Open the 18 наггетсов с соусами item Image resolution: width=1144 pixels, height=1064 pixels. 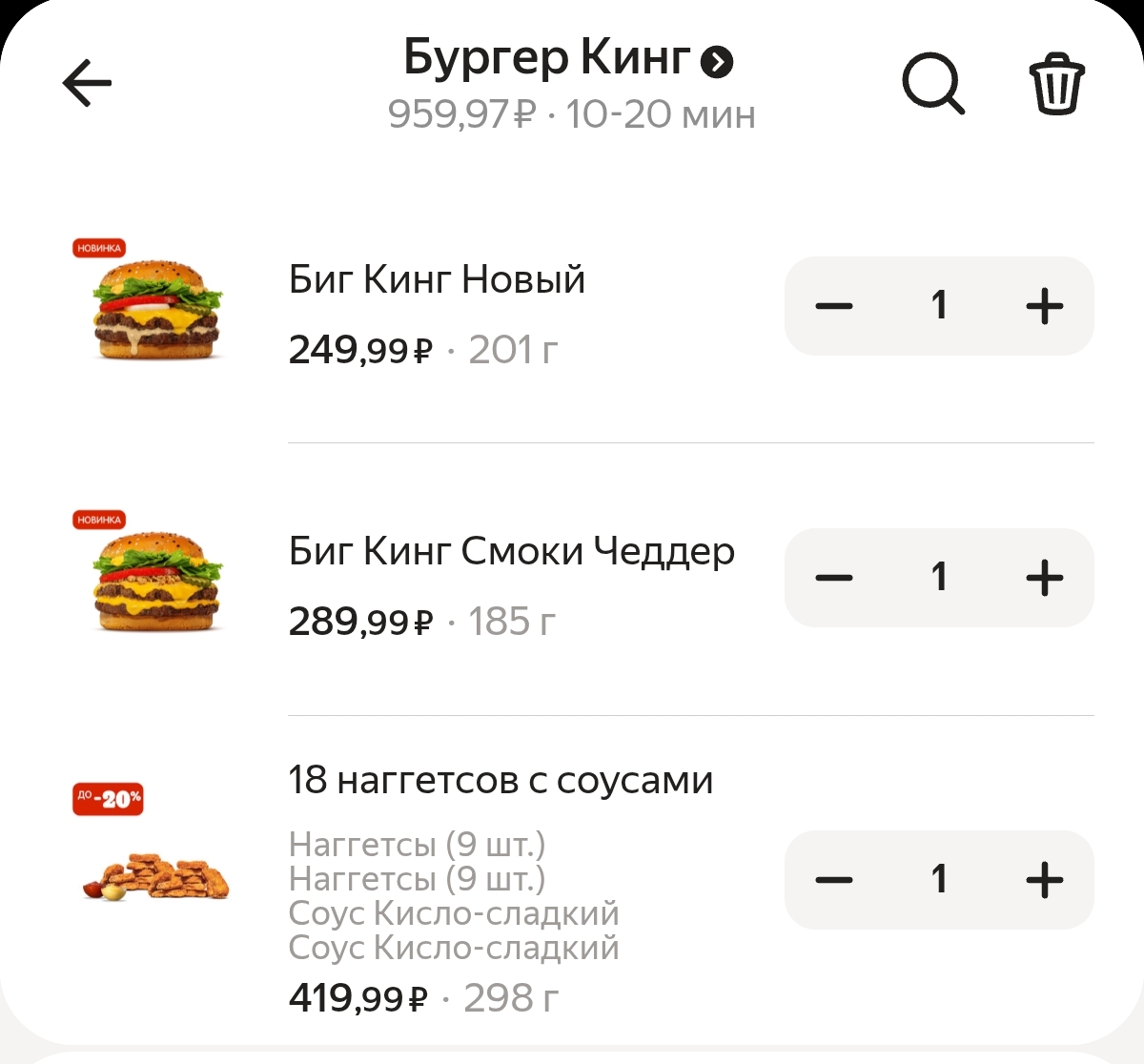pos(500,780)
